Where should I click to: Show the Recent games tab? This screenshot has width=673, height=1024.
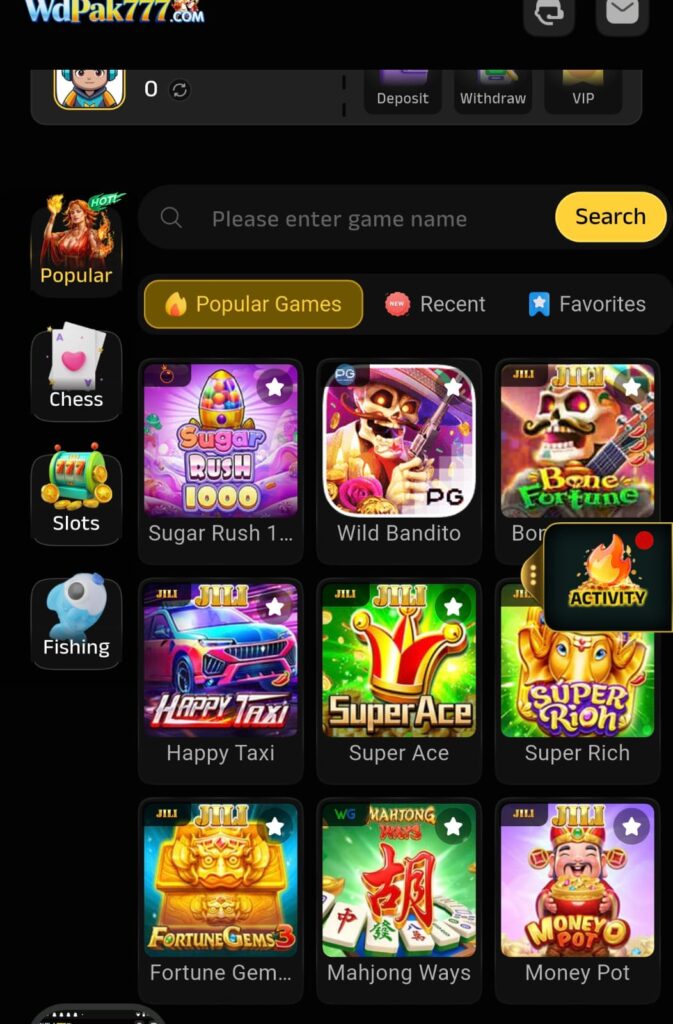coord(435,304)
